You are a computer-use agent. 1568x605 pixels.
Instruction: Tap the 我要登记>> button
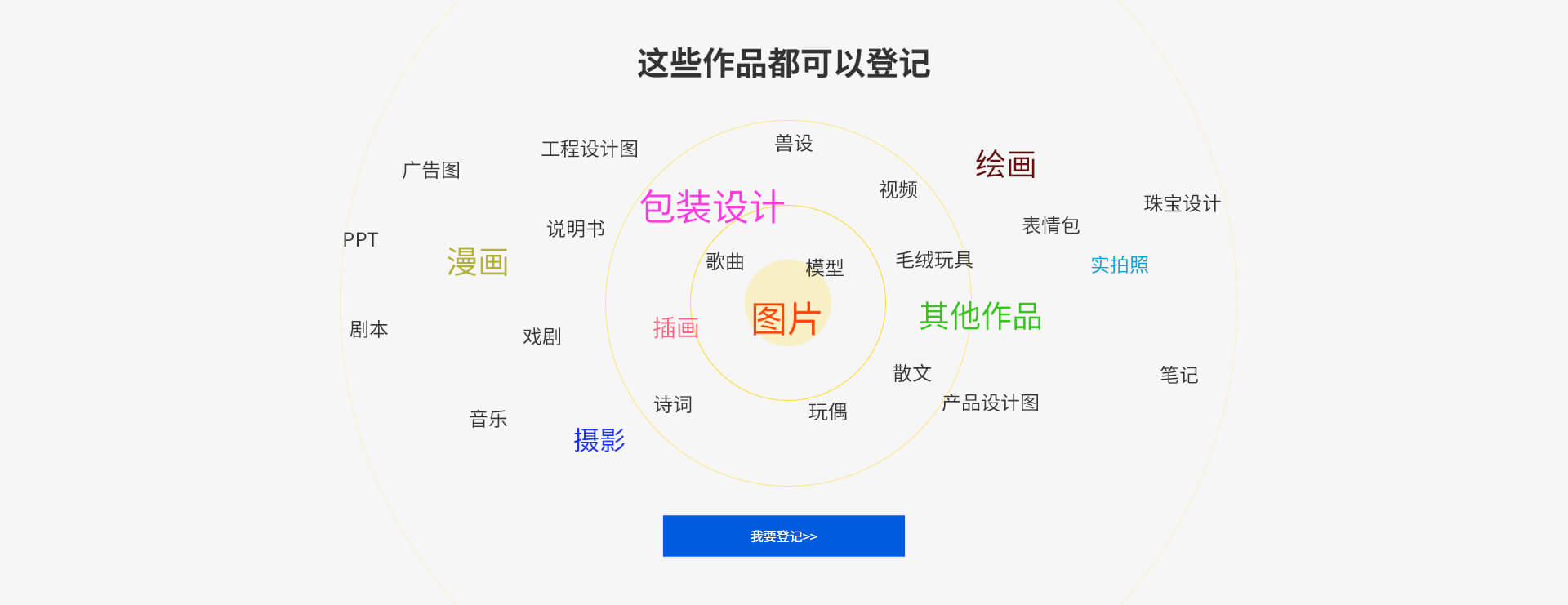click(x=783, y=536)
